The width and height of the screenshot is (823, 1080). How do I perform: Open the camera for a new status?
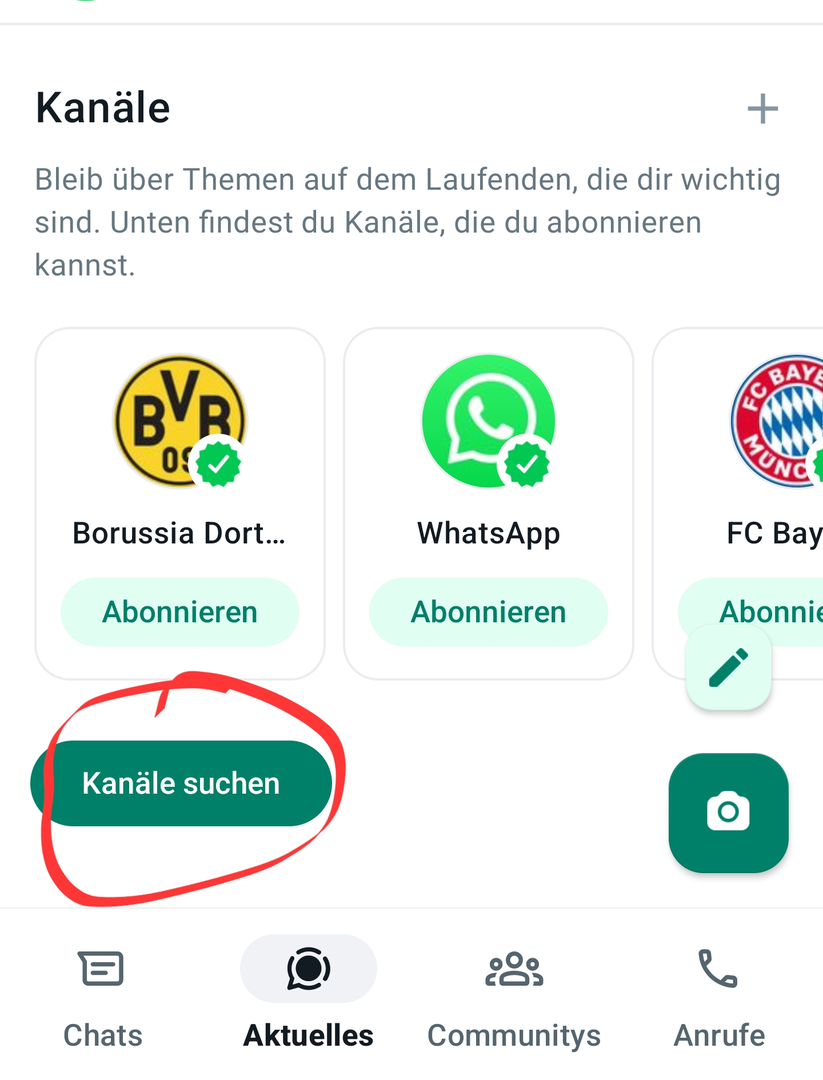pyautogui.click(x=728, y=812)
